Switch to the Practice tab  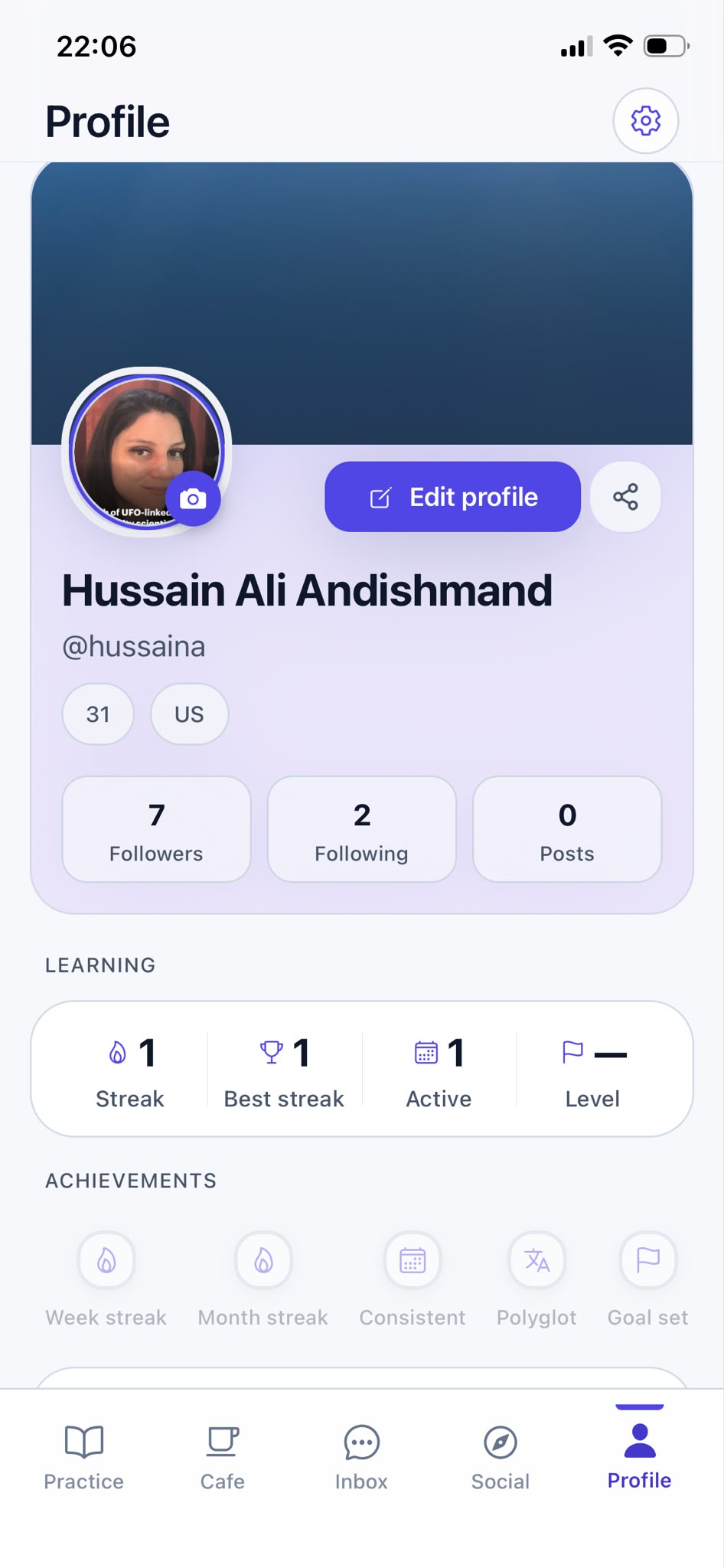click(x=83, y=1457)
